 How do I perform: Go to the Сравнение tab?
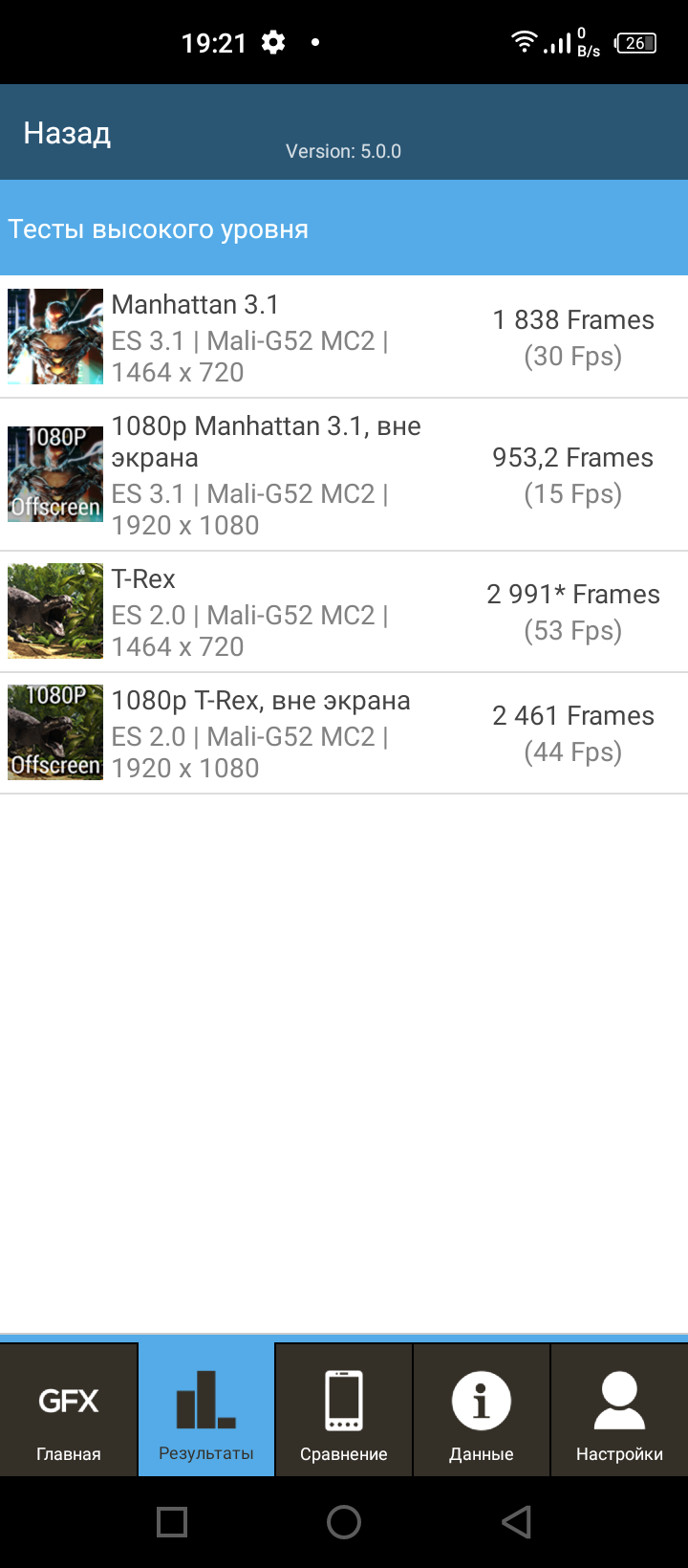pyautogui.click(x=344, y=1410)
